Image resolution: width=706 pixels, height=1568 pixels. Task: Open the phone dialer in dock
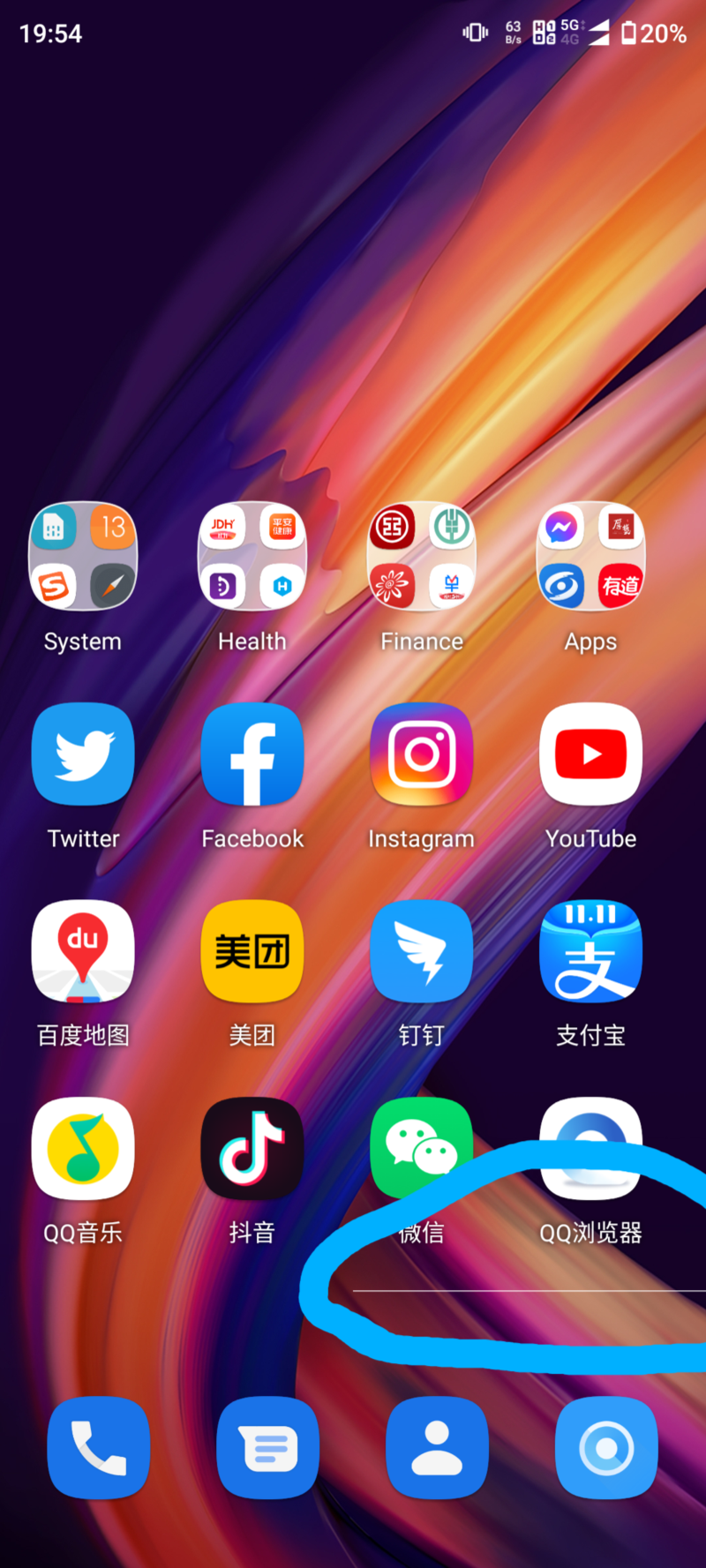click(99, 1448)
